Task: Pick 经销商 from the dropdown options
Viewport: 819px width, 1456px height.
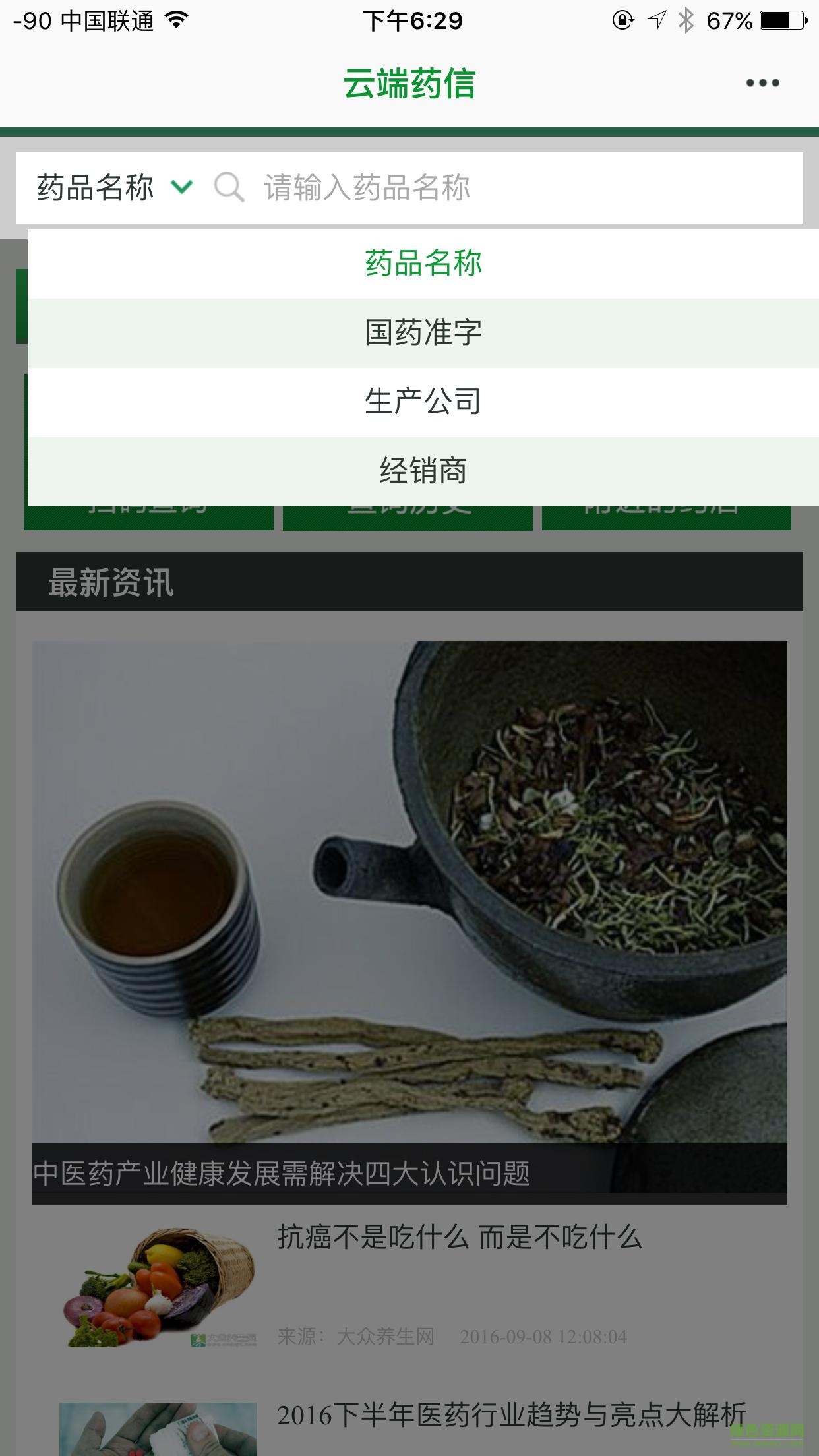Action: pyautogui.click(x=423, y=471)
